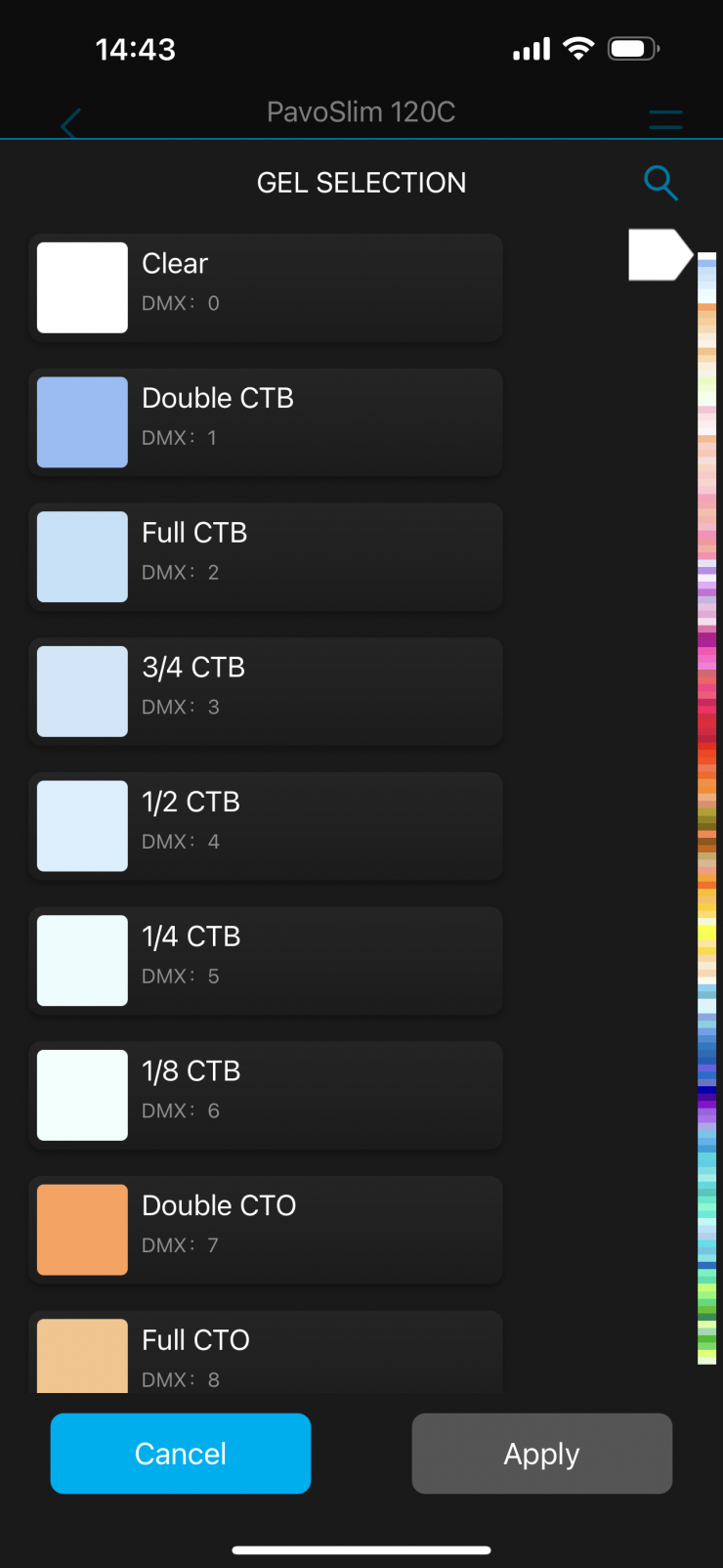Choose the Double CTB gel
723x1568 pixels.
pos(266,422)
